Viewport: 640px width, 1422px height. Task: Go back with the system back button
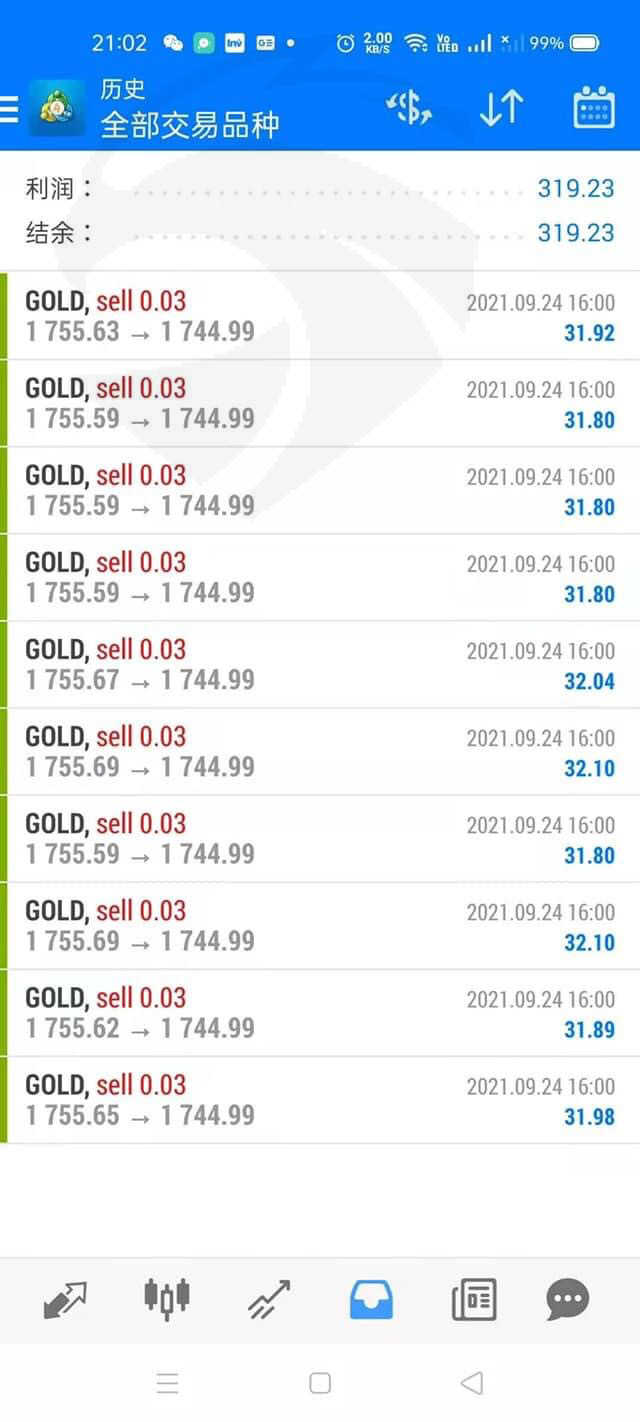pos(471,1383)
